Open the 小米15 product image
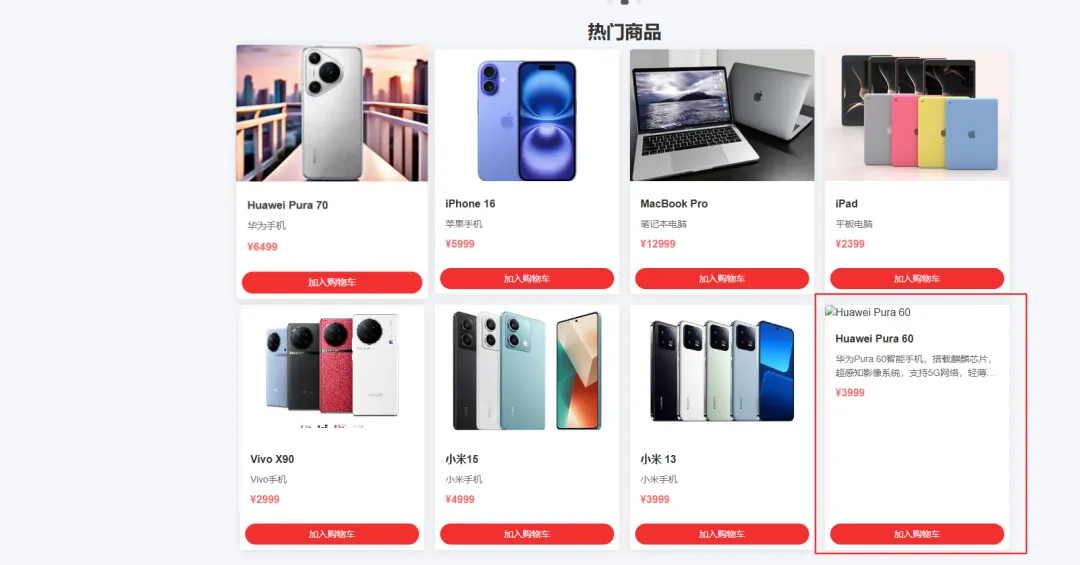 point(526,370)
